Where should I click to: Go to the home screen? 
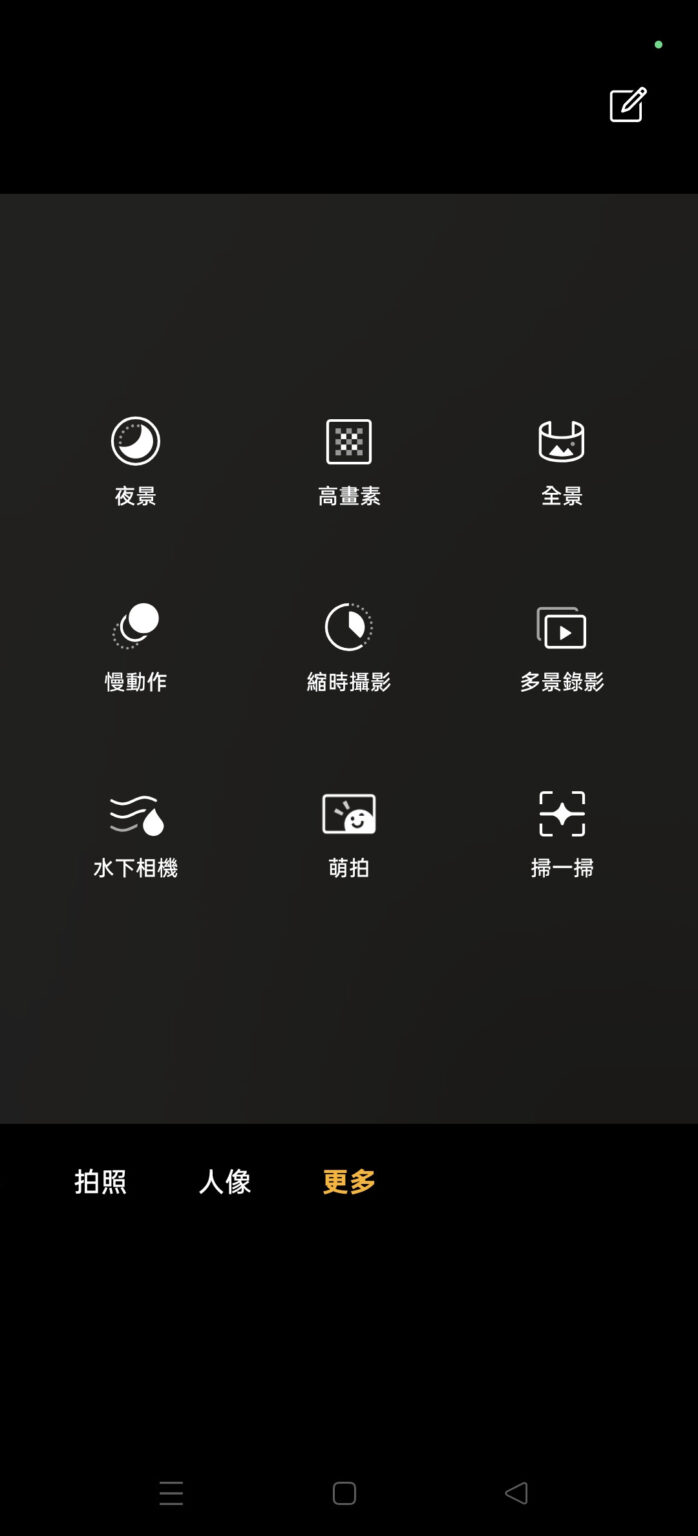[344, 1493]
